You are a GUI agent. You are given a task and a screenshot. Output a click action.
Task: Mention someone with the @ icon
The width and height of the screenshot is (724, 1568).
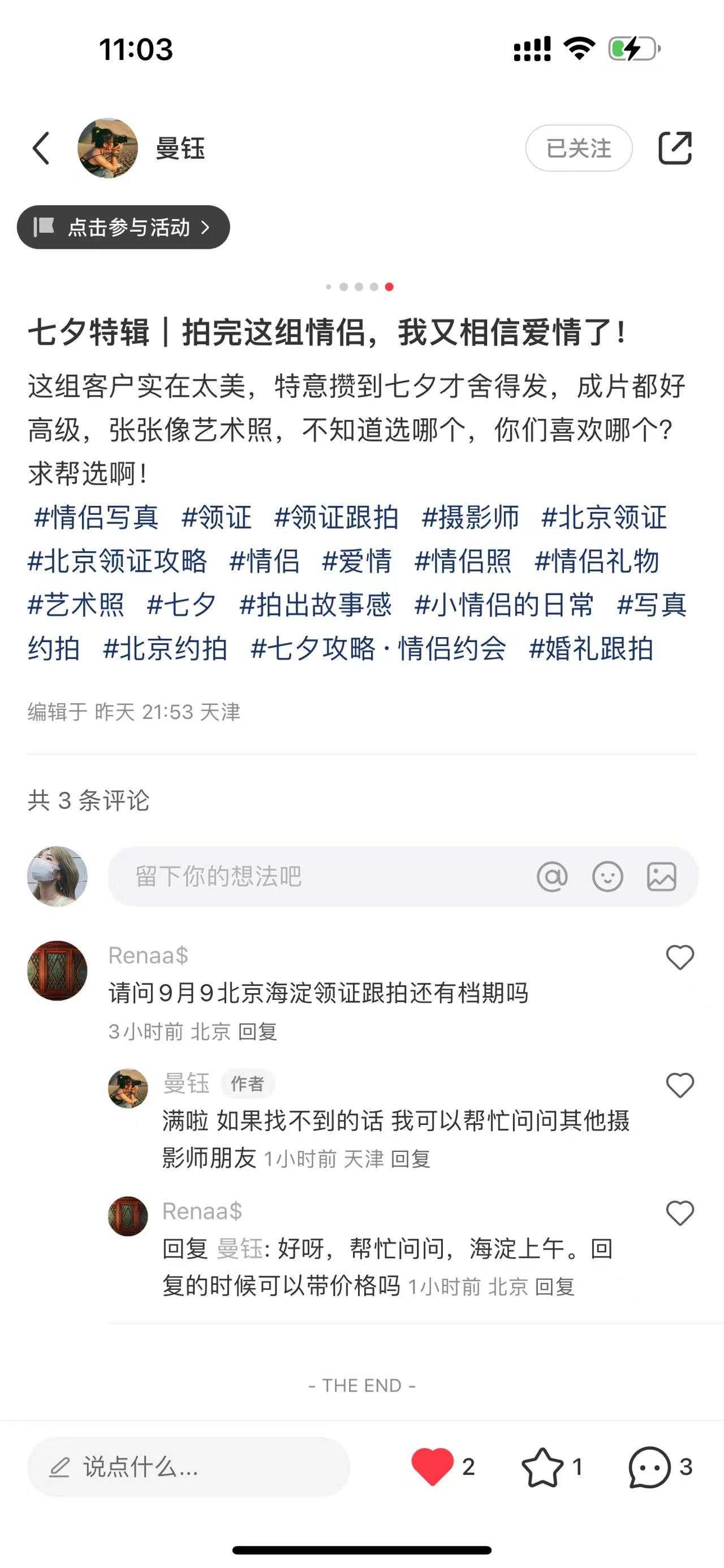(x=551, y=877)
